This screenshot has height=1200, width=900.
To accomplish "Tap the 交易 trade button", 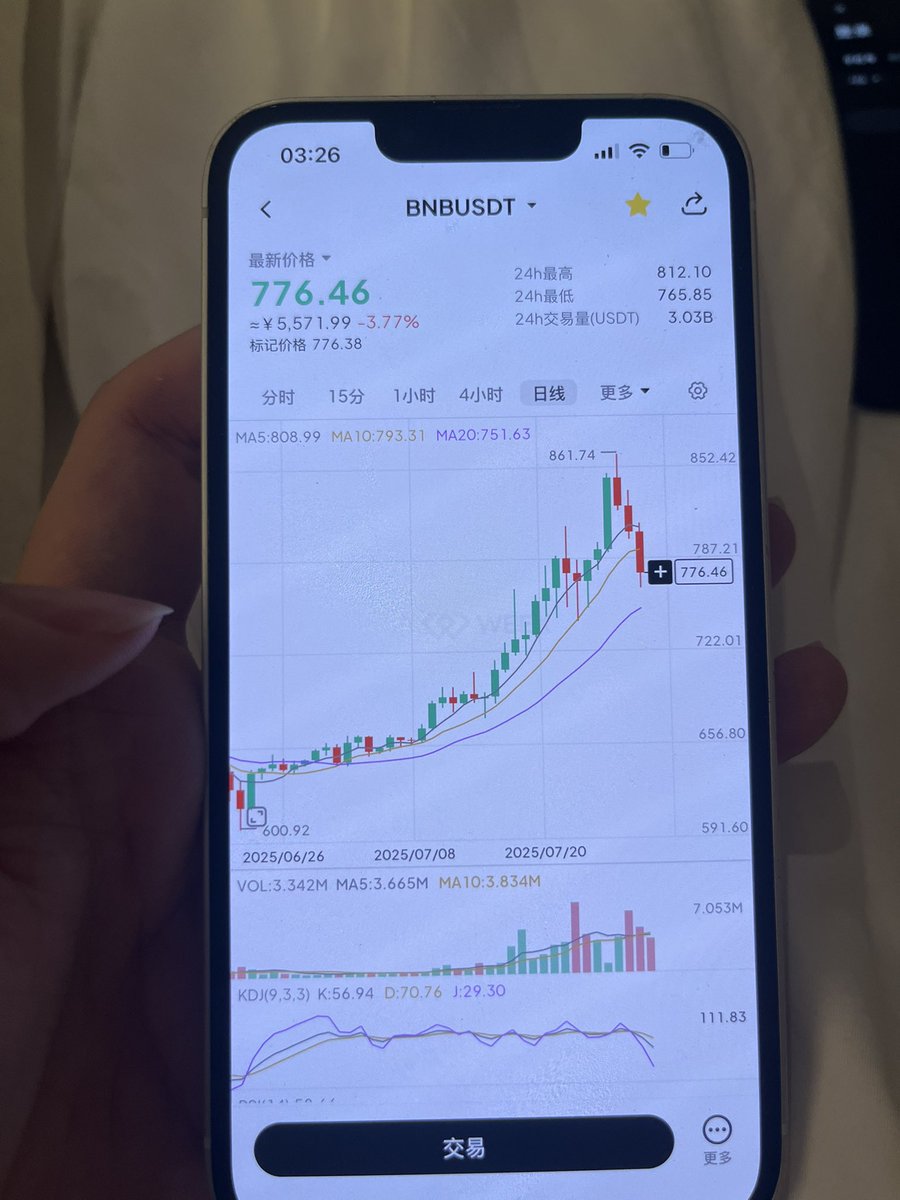I will click(463, 1147).
